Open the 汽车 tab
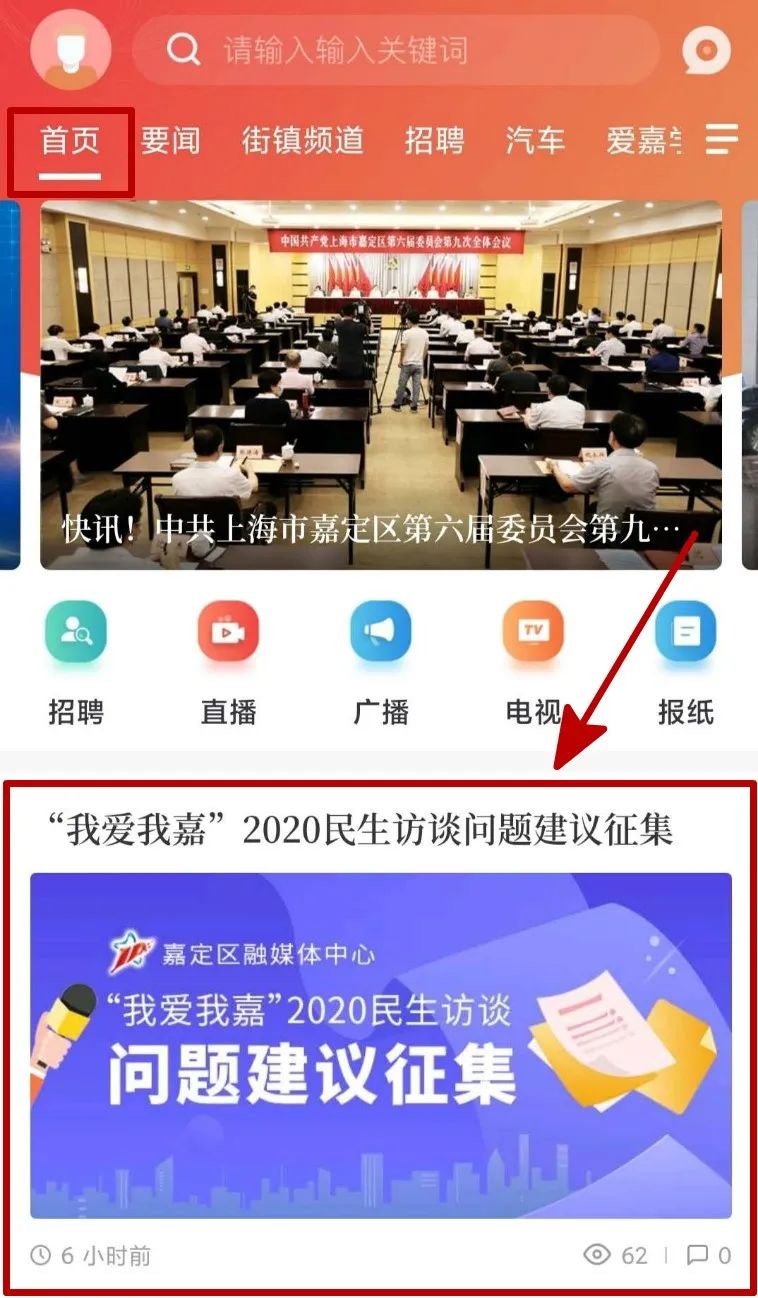Viewport: 758px width, 1298px height. (535, 141)
